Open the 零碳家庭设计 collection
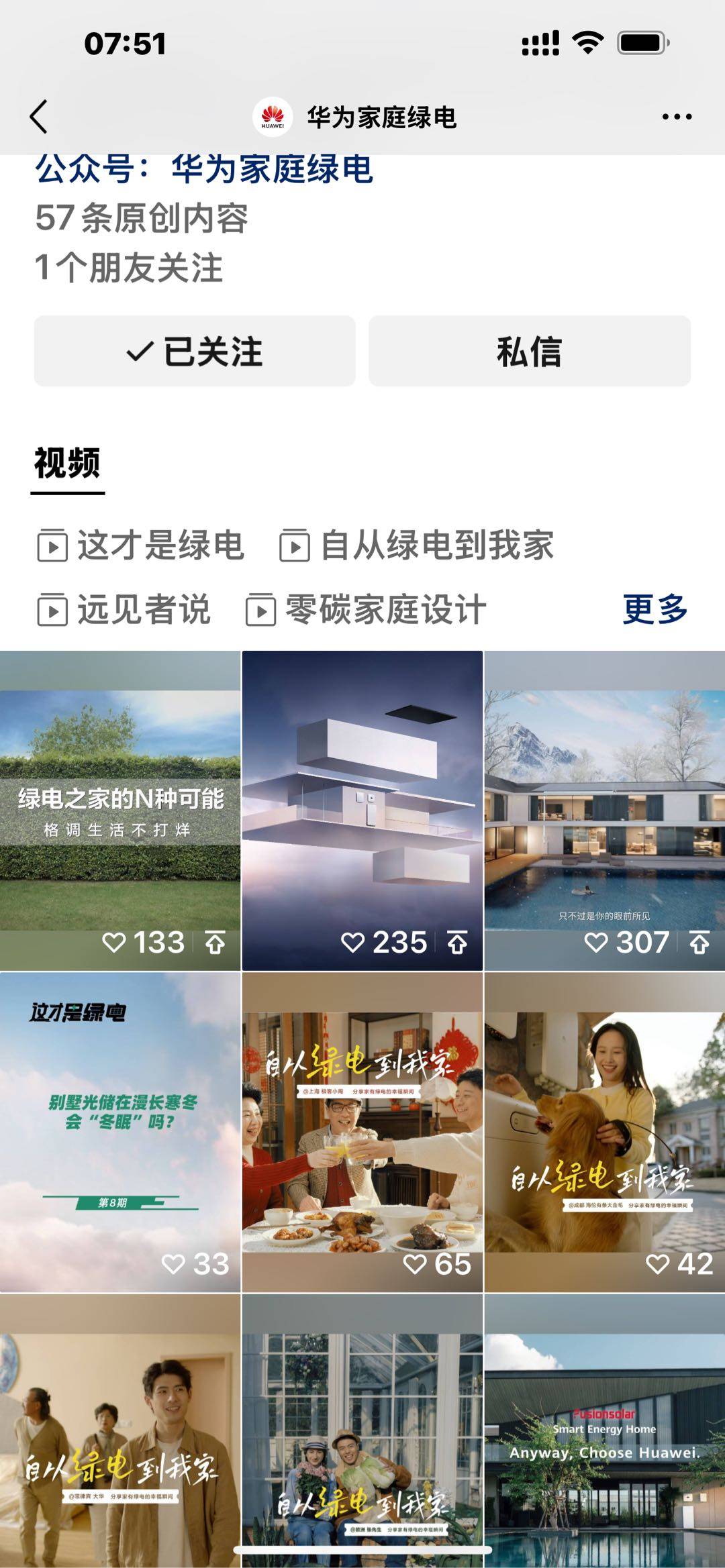The width and height of the screenshot is (725, 1568). pos(367,609)
